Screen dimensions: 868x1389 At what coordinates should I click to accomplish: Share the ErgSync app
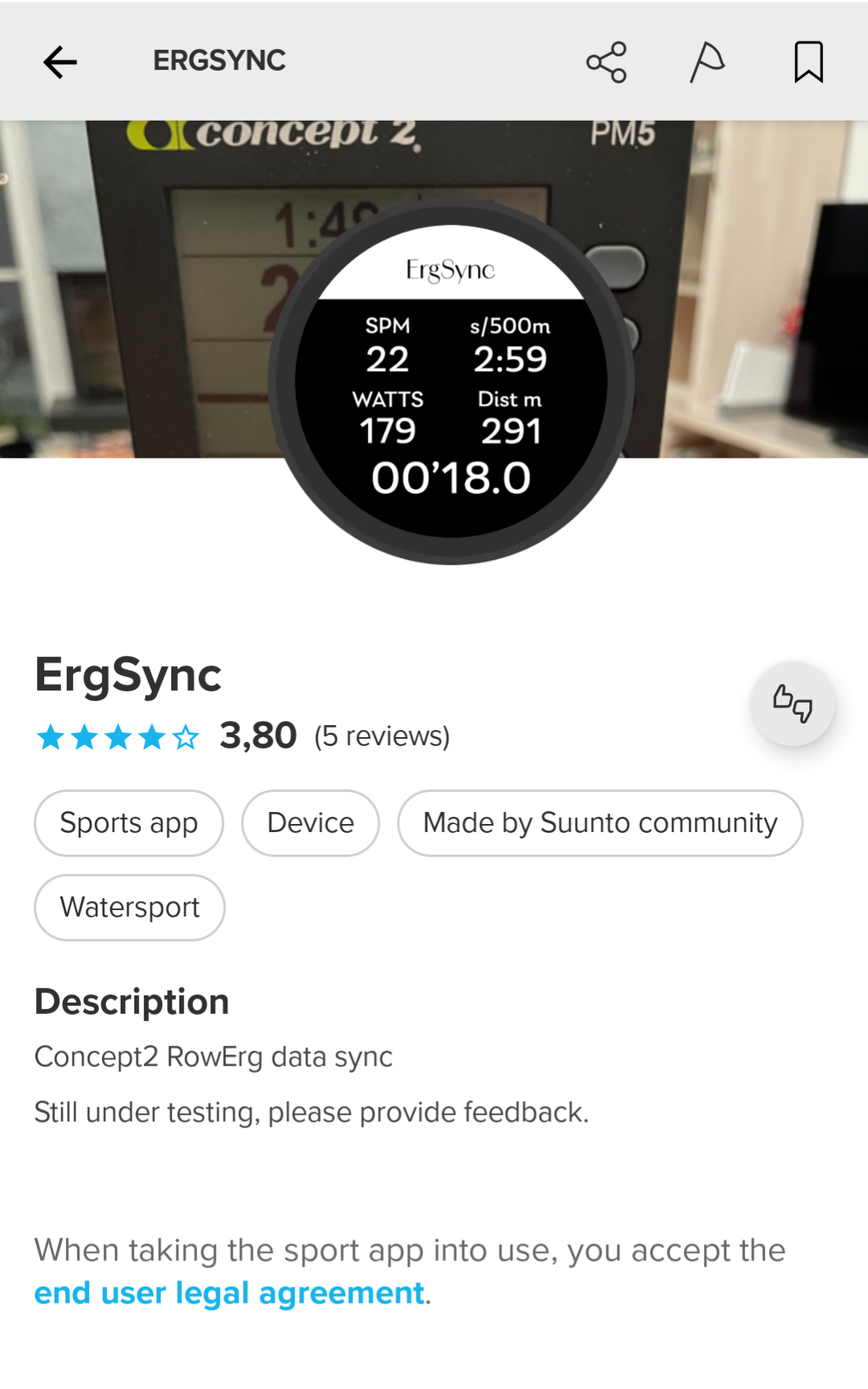point(607,62)
